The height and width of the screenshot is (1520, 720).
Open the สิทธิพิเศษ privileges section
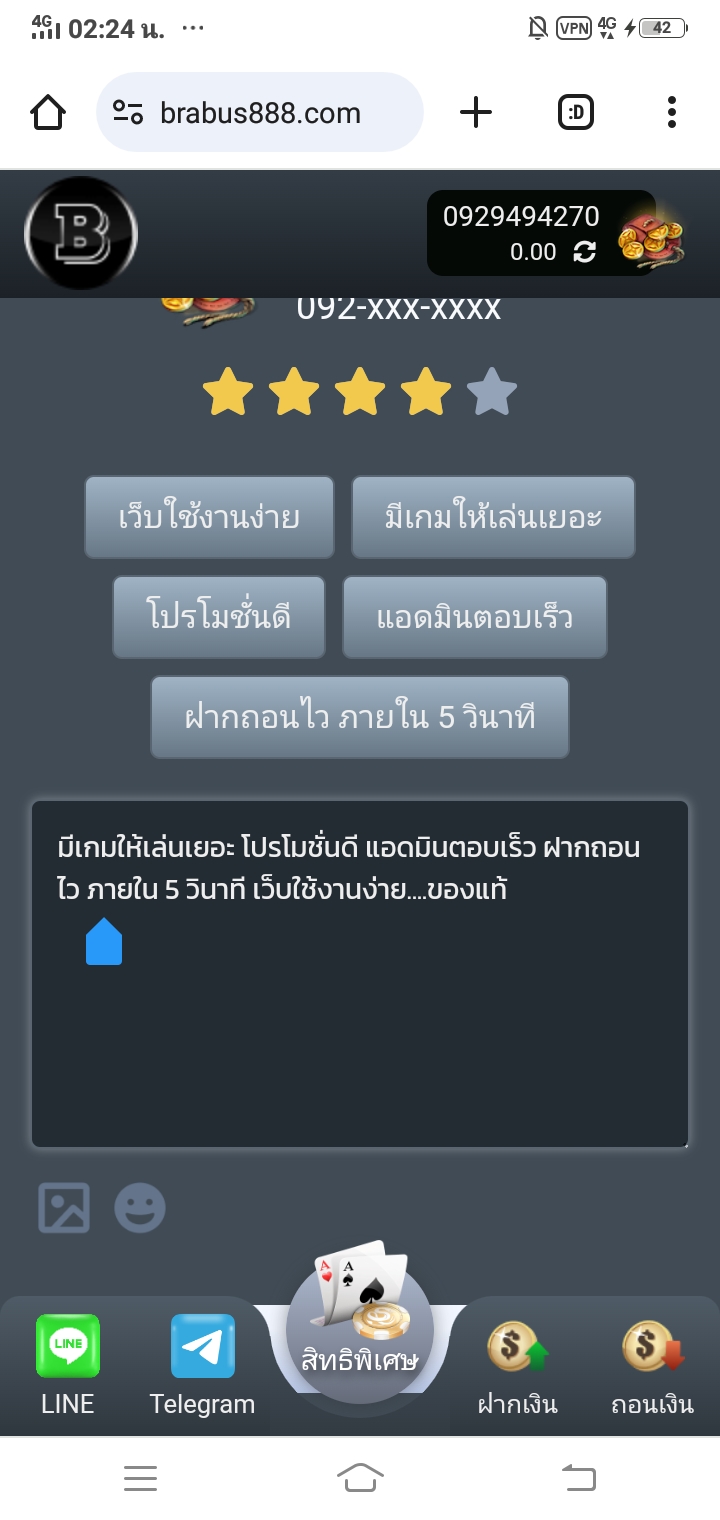(360, 1330)
